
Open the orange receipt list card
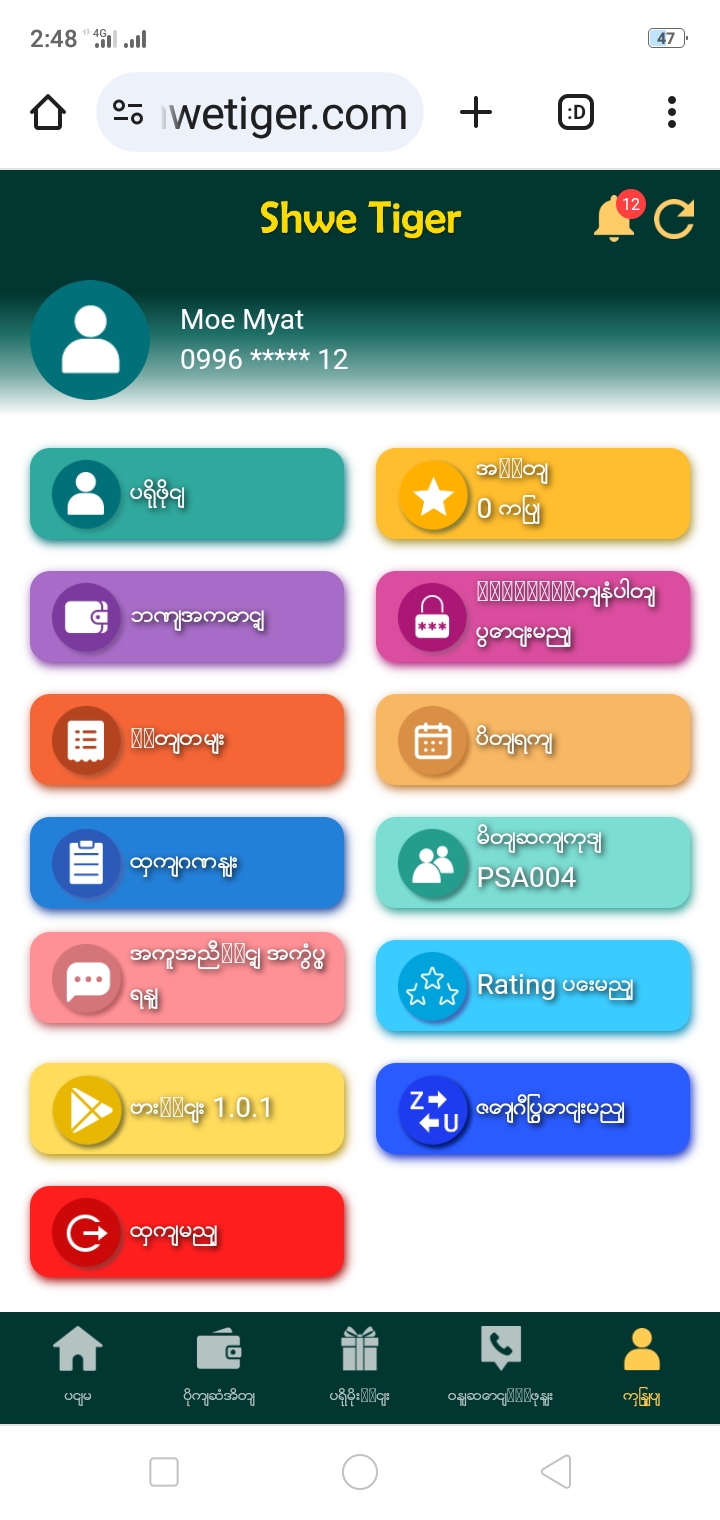point(187,740)
